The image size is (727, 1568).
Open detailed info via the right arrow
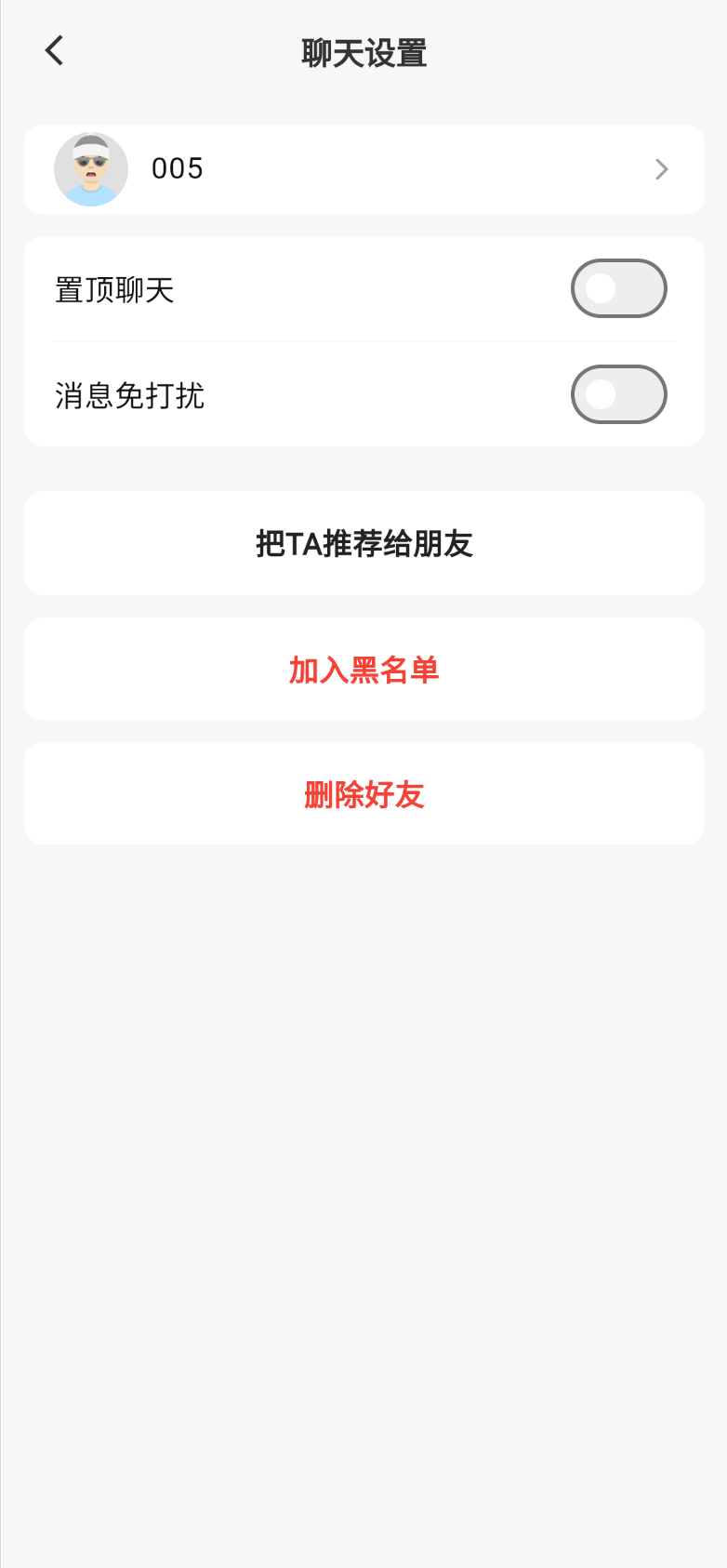point(660,169)
